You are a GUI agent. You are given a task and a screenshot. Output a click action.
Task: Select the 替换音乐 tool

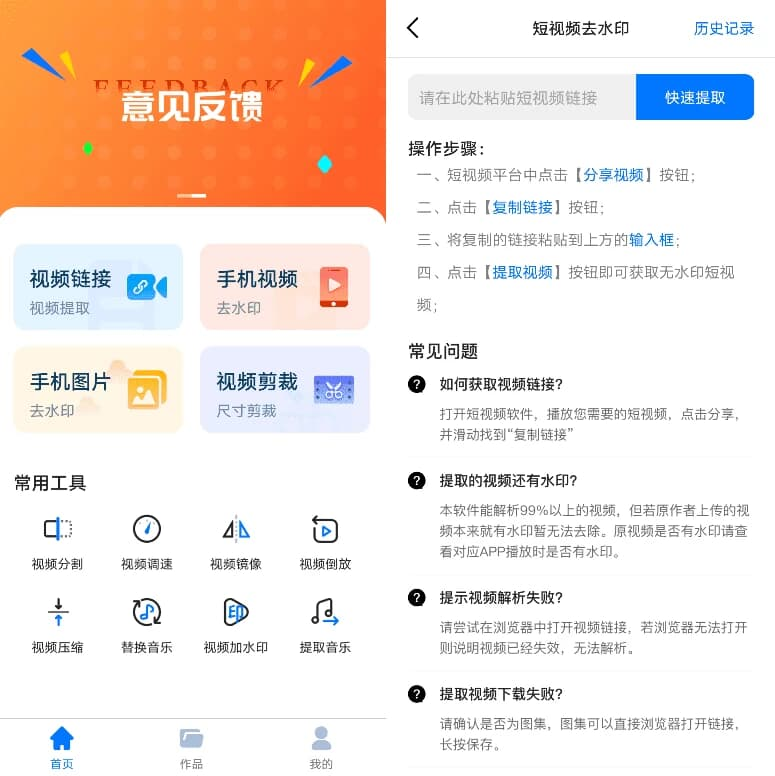(x=146, y=623)
